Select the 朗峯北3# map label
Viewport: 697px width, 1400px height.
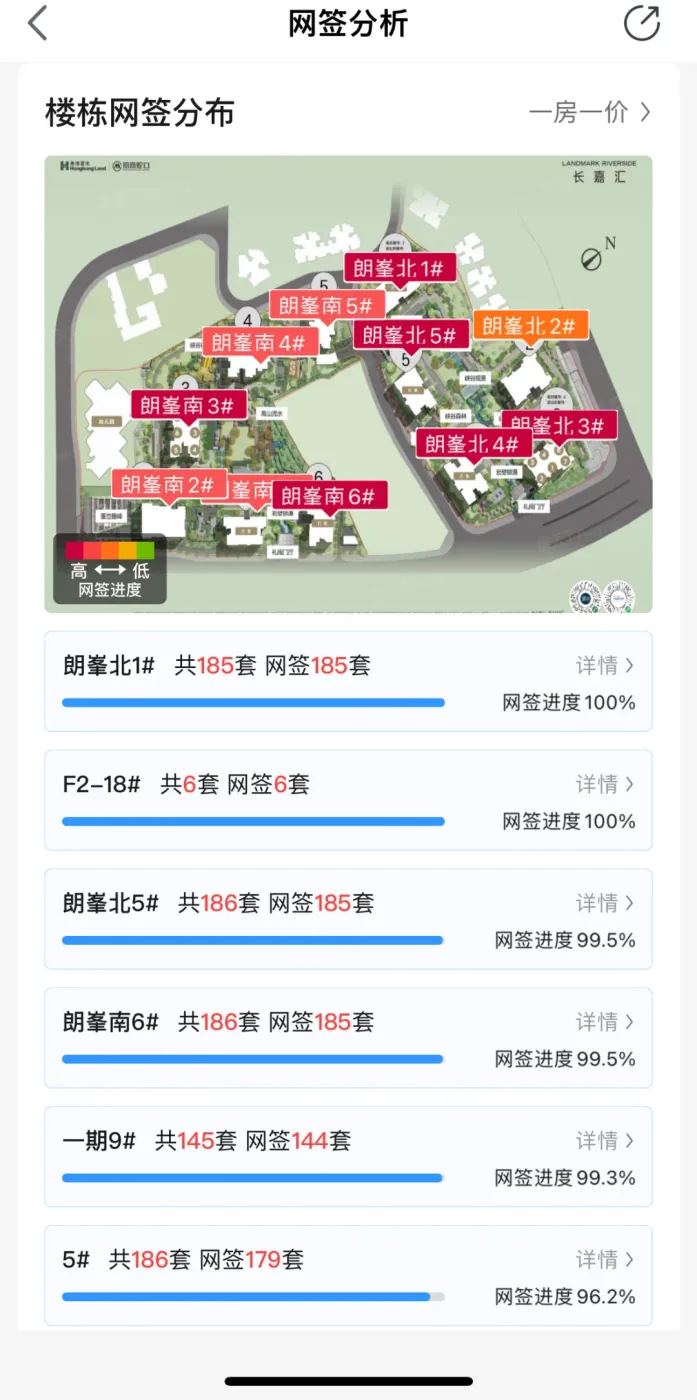click(558, 426)
